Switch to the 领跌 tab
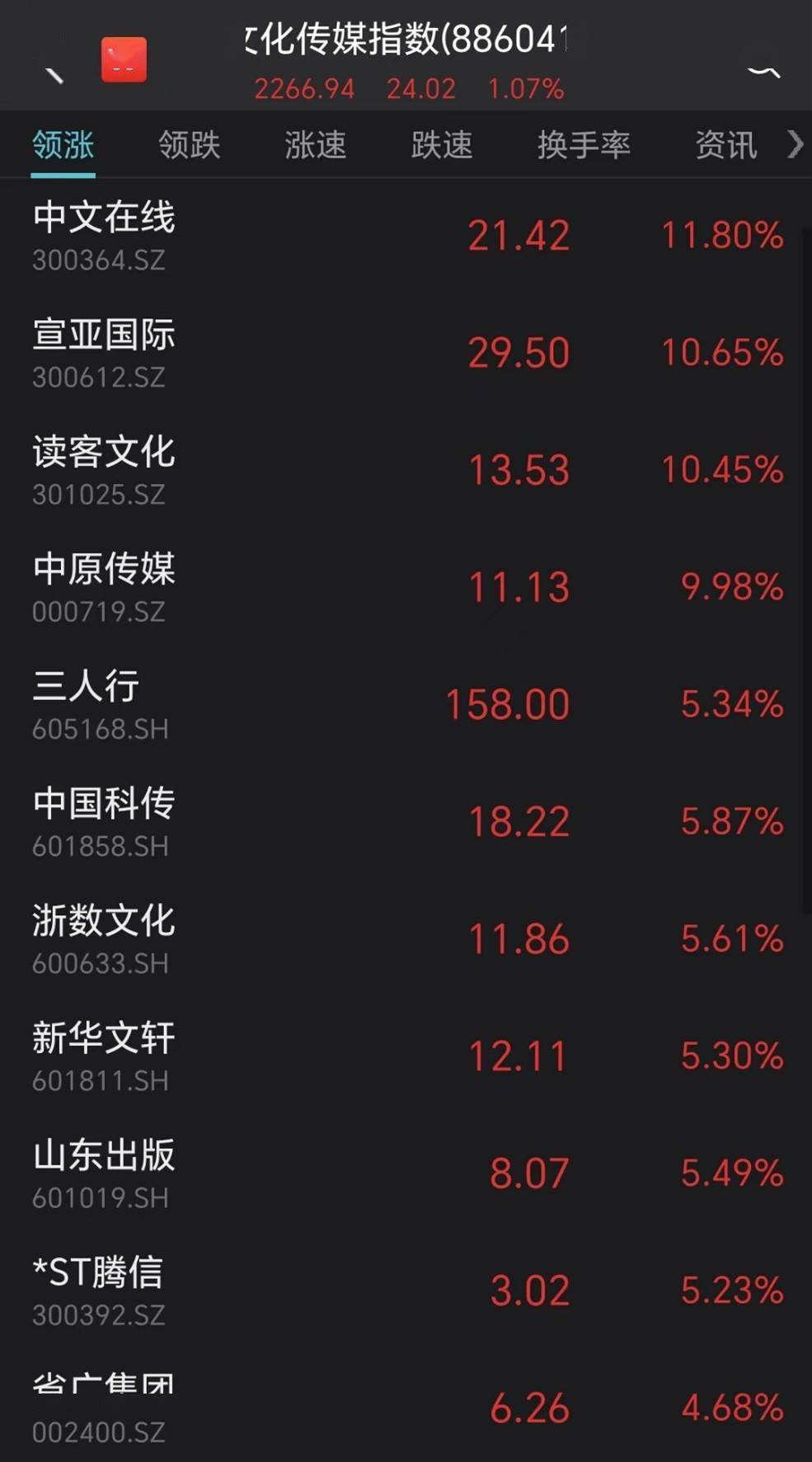 (x=189, y=144)
